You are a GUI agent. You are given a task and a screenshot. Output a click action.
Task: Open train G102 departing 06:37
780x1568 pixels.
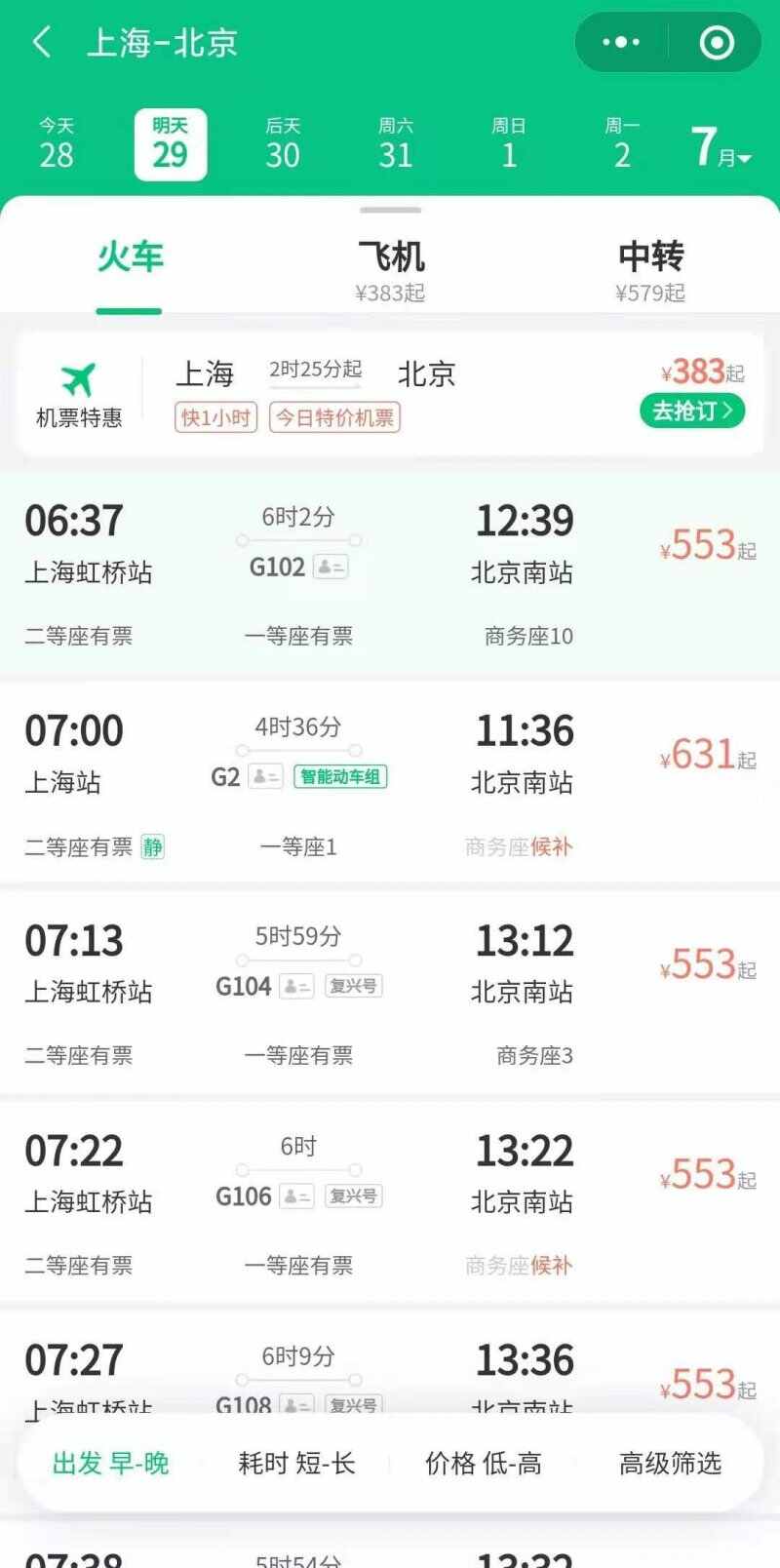390,575
